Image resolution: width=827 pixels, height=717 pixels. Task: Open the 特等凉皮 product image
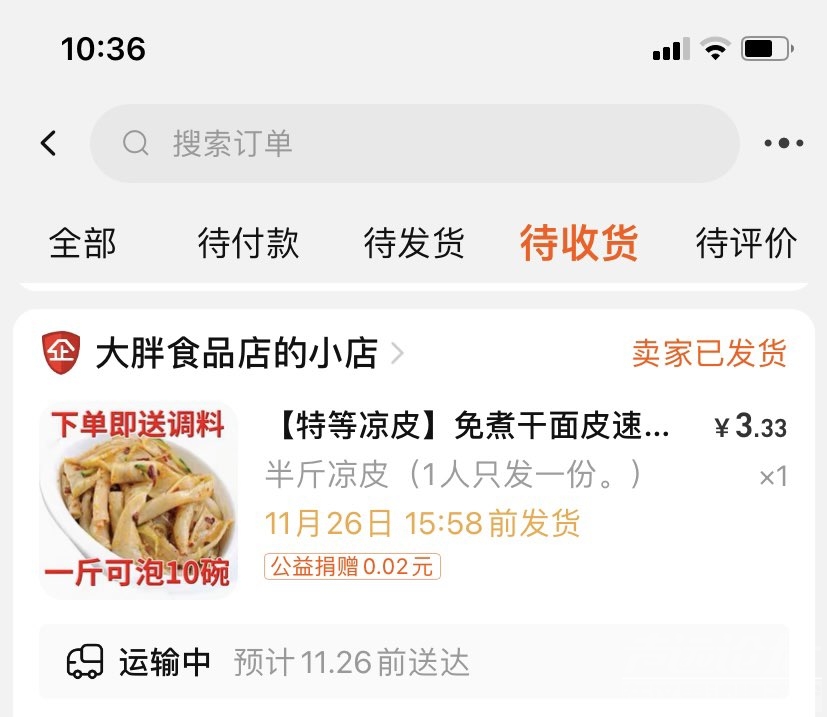pos(139,500)
